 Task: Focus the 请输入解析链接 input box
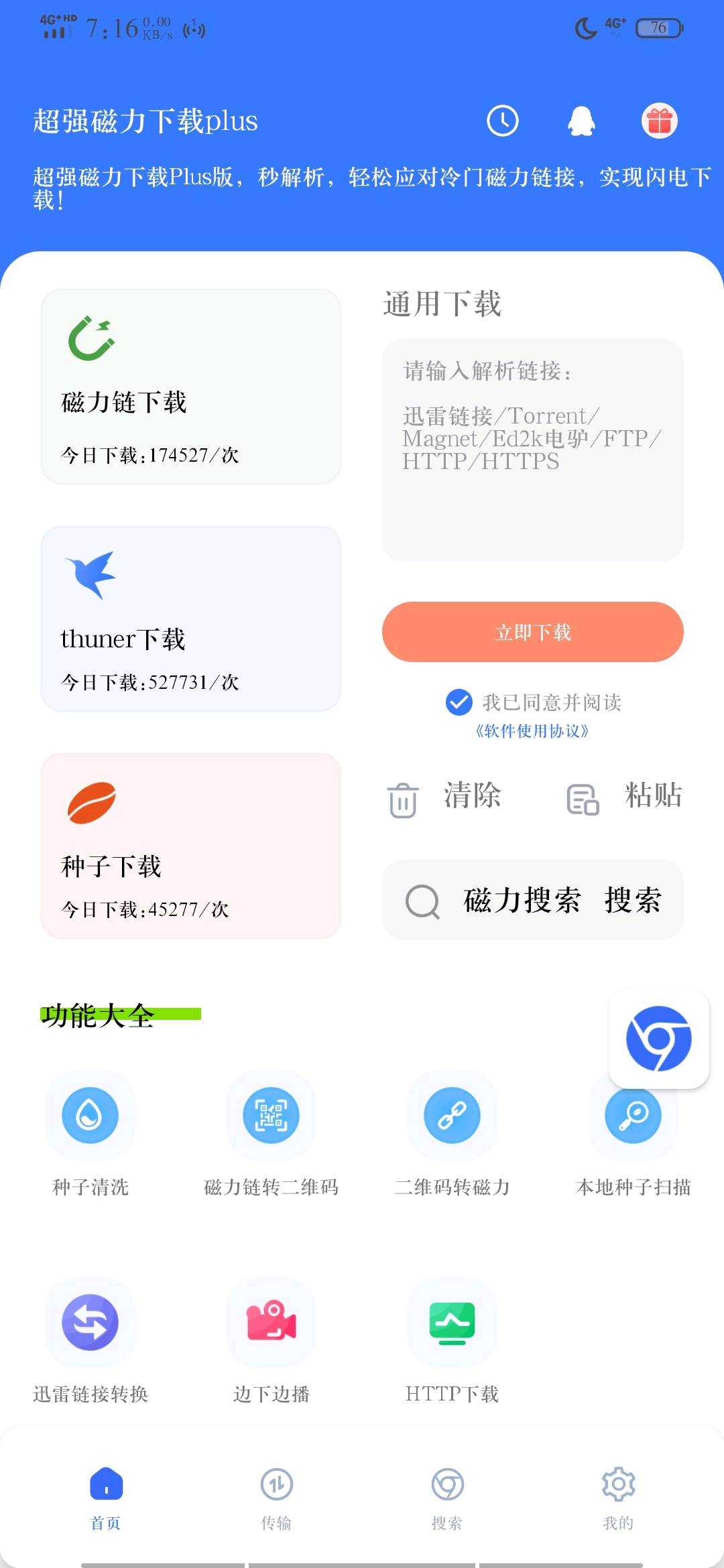[x=532, y=450]
